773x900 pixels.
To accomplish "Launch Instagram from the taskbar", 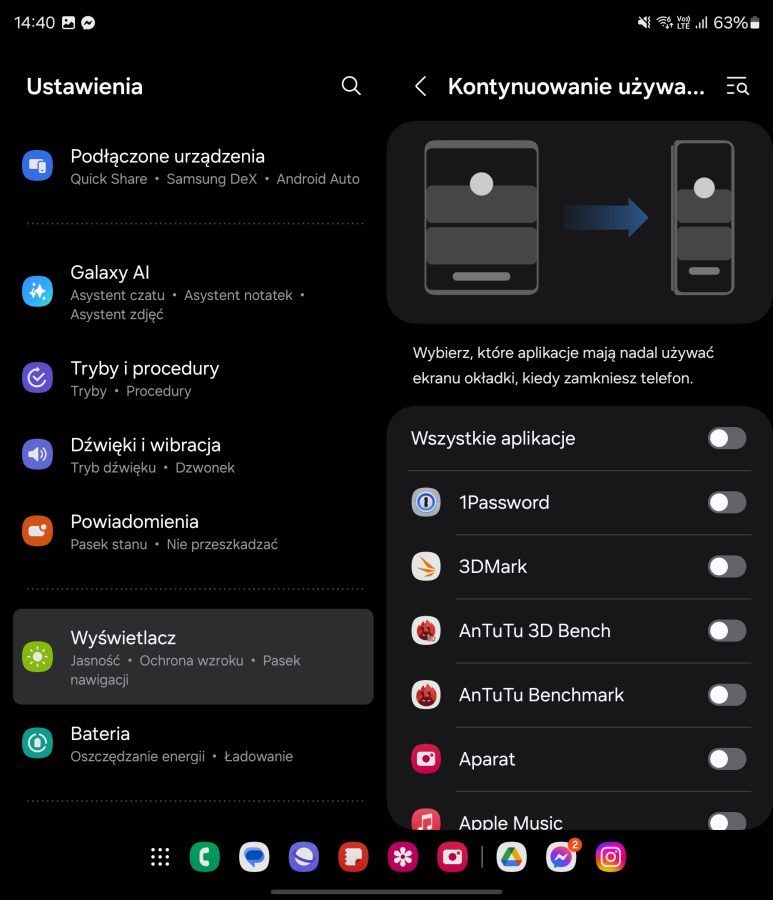I will [x=611, y=857].
